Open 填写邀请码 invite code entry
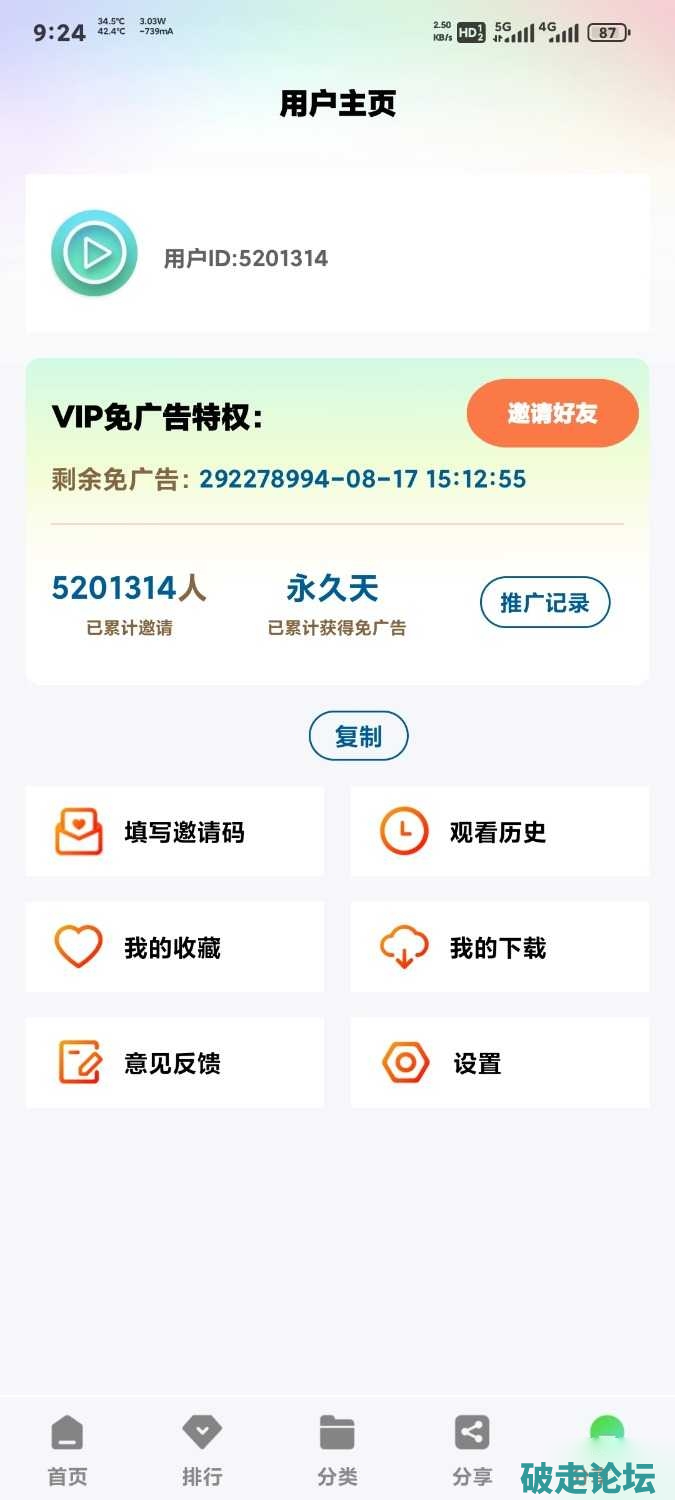 pyautogui.click(x=175, y=832)
